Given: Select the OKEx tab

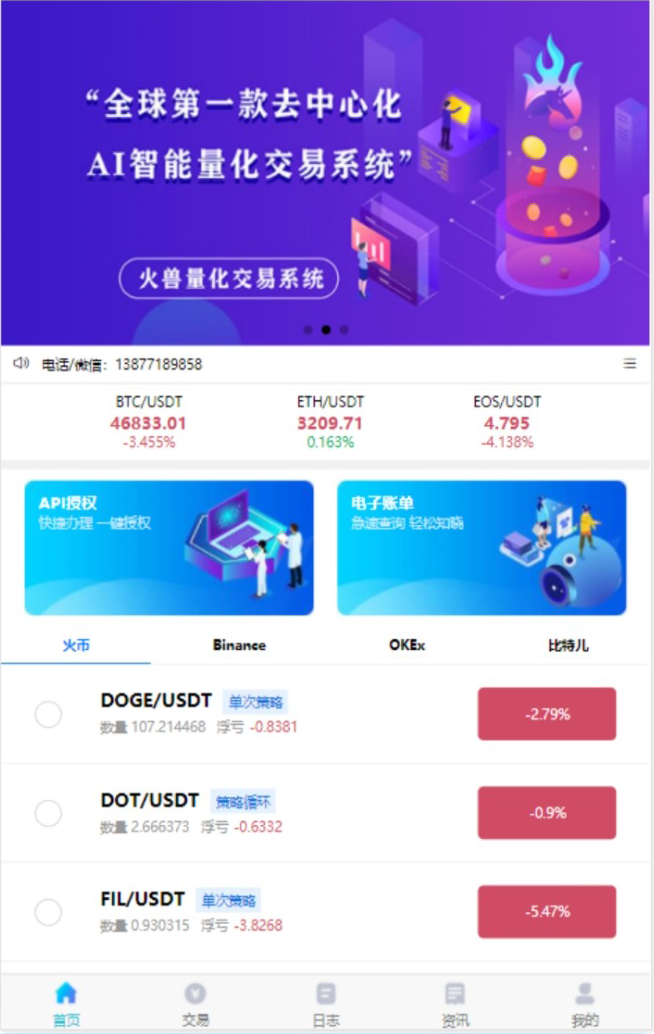Looking at the screenshot, I should click(407, 645).
